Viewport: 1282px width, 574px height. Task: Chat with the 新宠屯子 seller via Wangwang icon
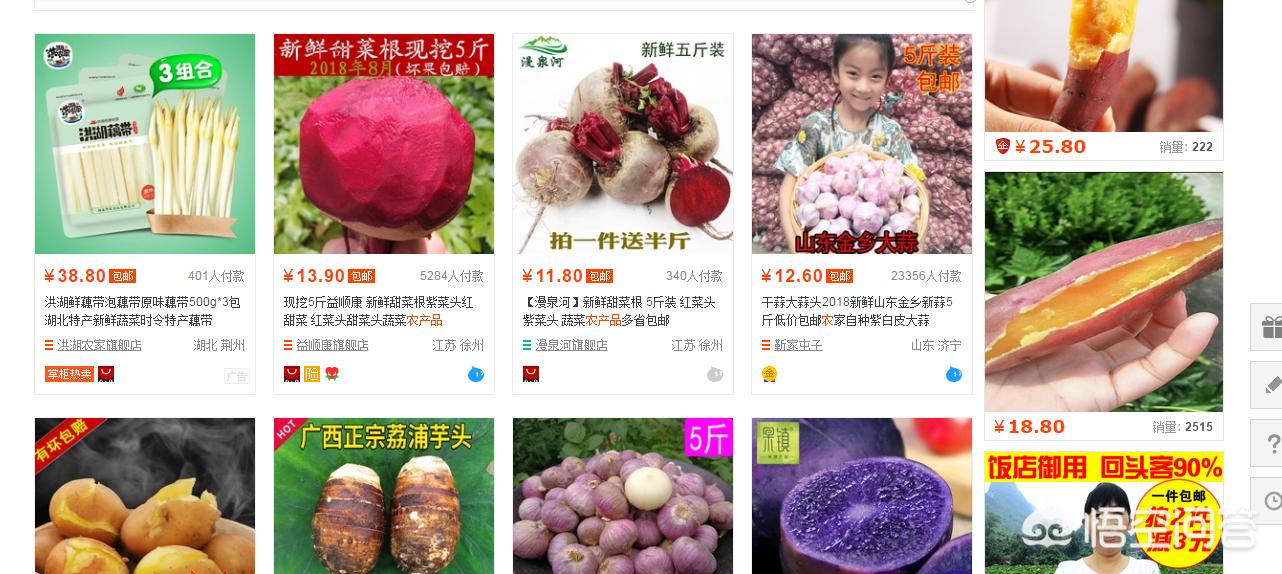coord(953,374)
